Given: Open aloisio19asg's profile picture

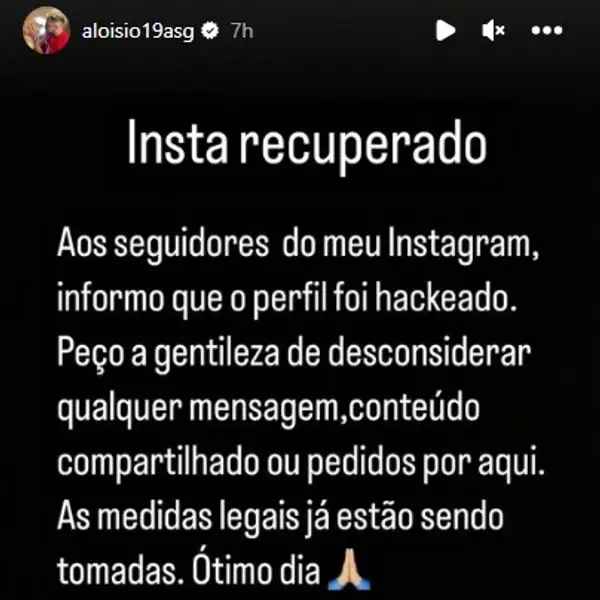Looking at the screenshot, I should (46, 31).
